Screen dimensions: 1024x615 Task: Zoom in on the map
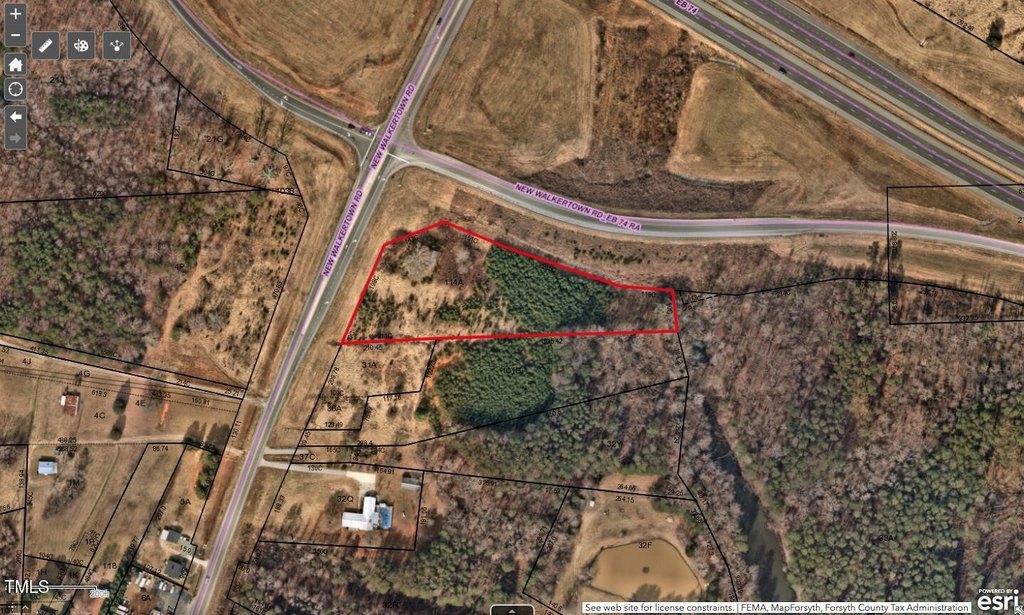click(x=16, y=14)
